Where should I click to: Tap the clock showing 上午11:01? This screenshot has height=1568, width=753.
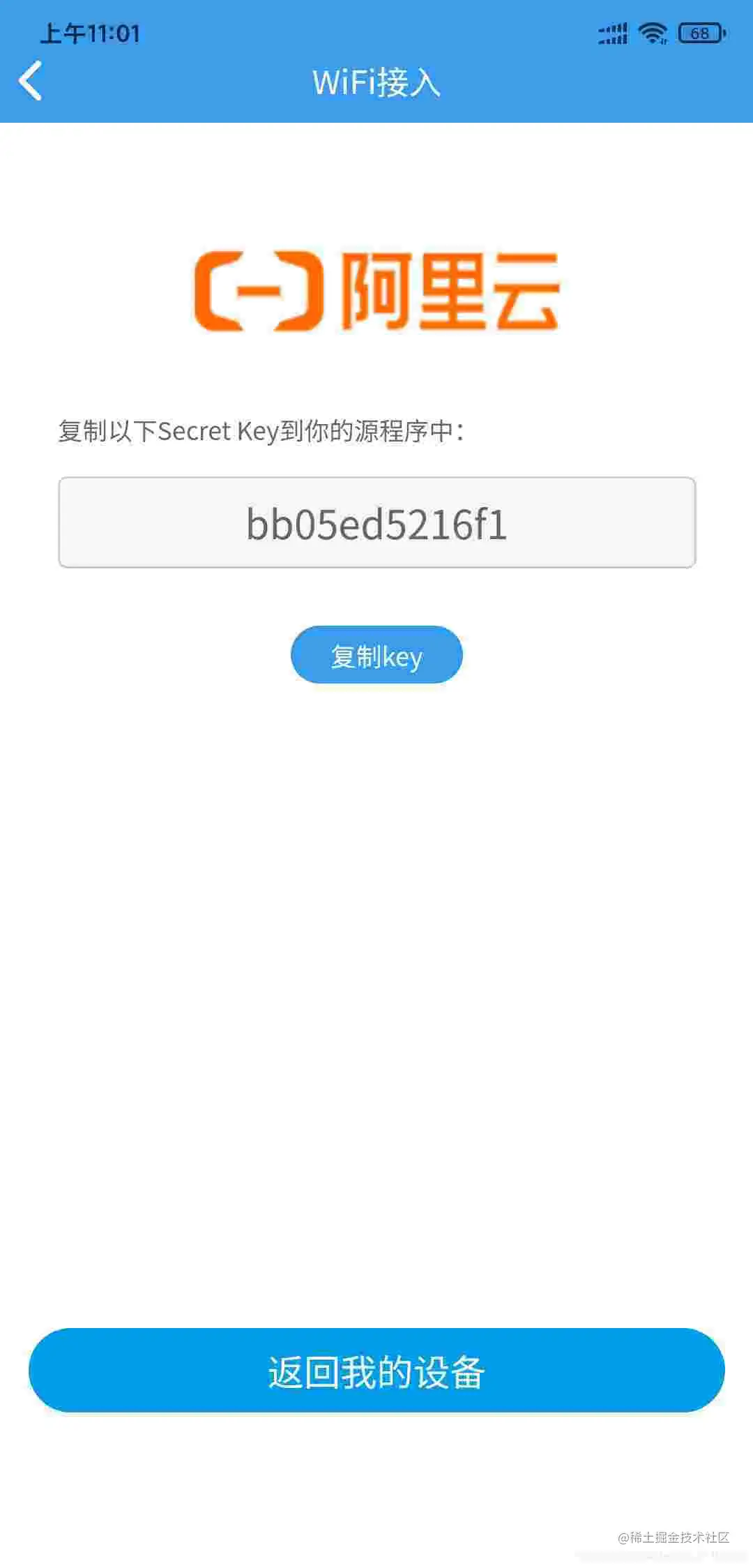click(89, 32)
